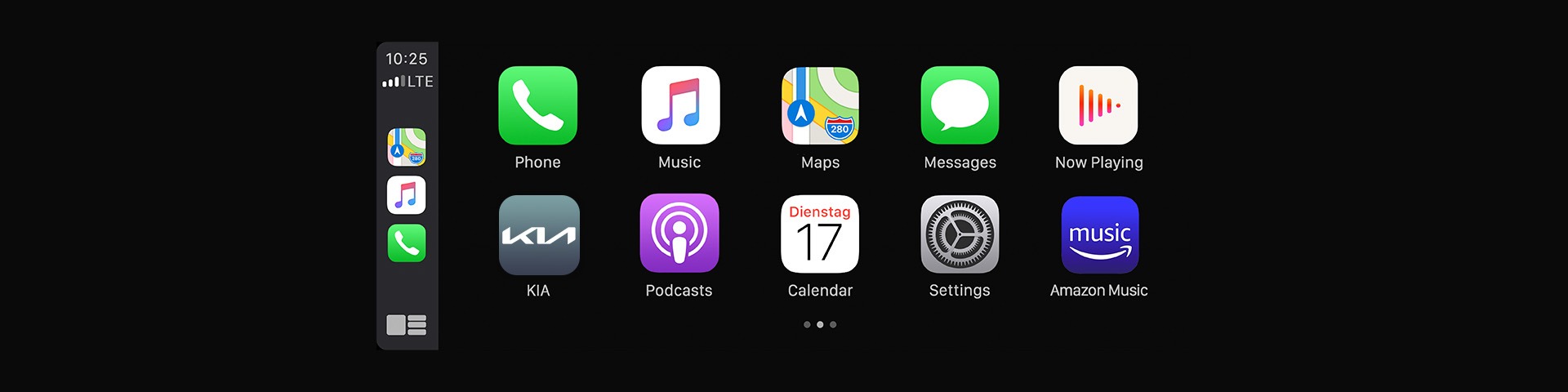Screen dimensions: 1568x392
Task: Open the Messages app
Action: click(x=960, y=106)
